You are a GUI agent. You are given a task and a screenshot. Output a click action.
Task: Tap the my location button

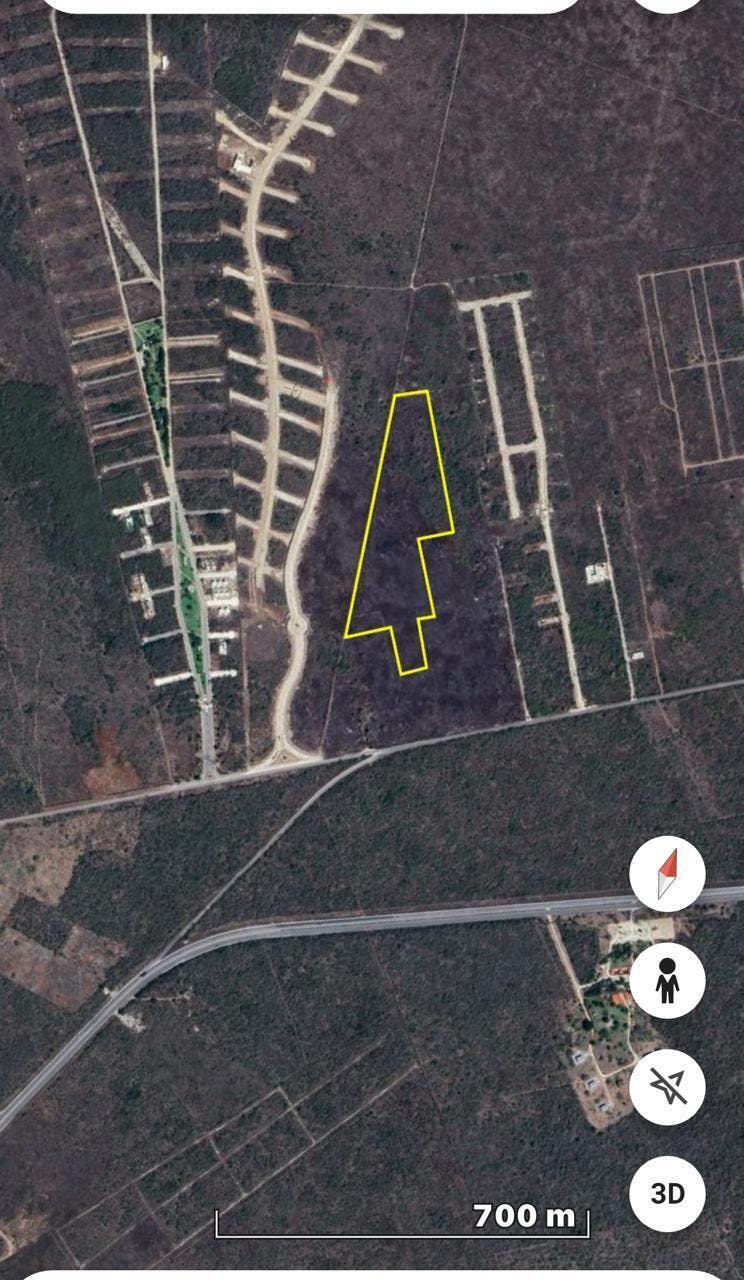pos(667,1087)
